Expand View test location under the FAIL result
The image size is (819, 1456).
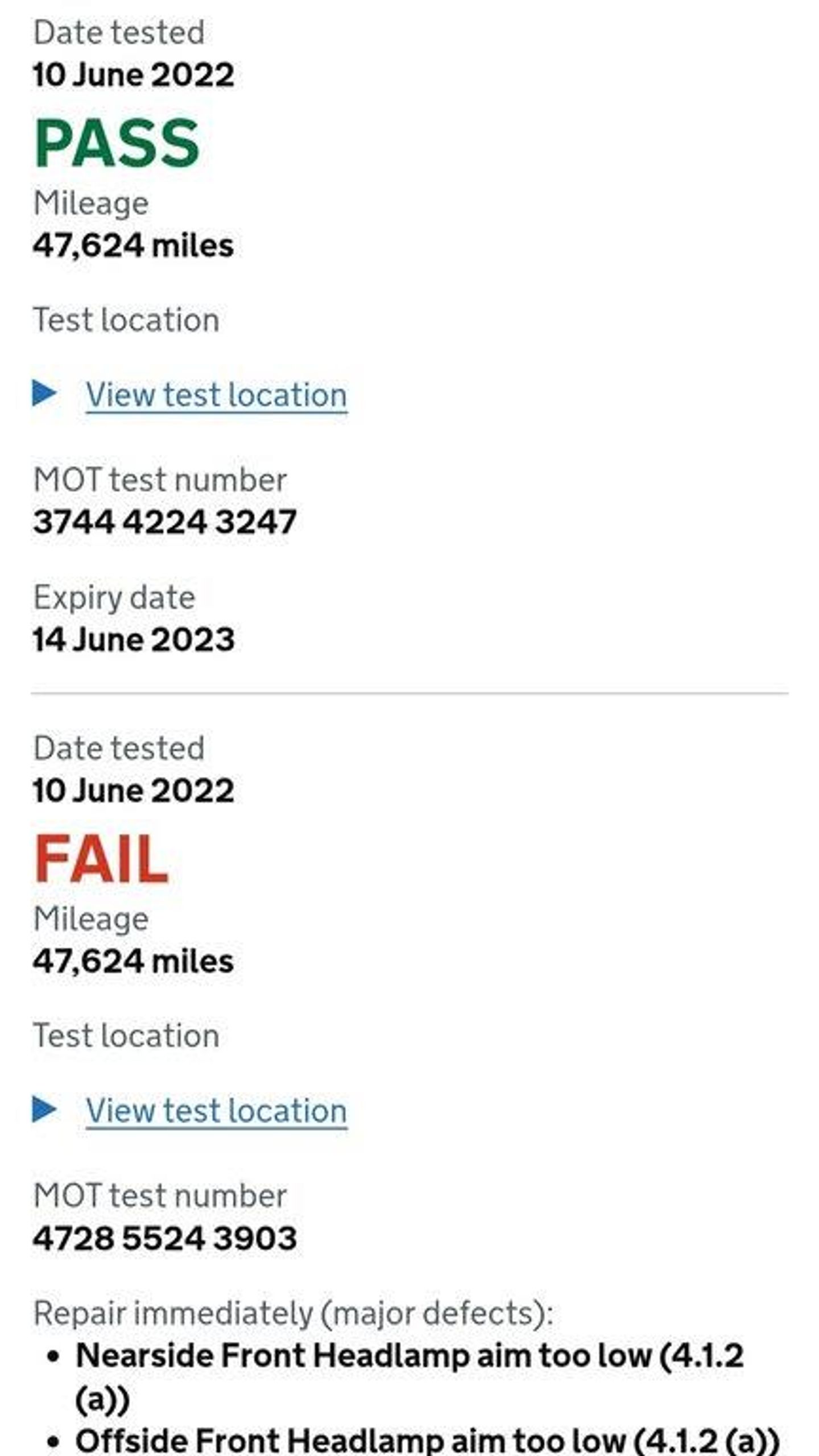point(216,1110)
